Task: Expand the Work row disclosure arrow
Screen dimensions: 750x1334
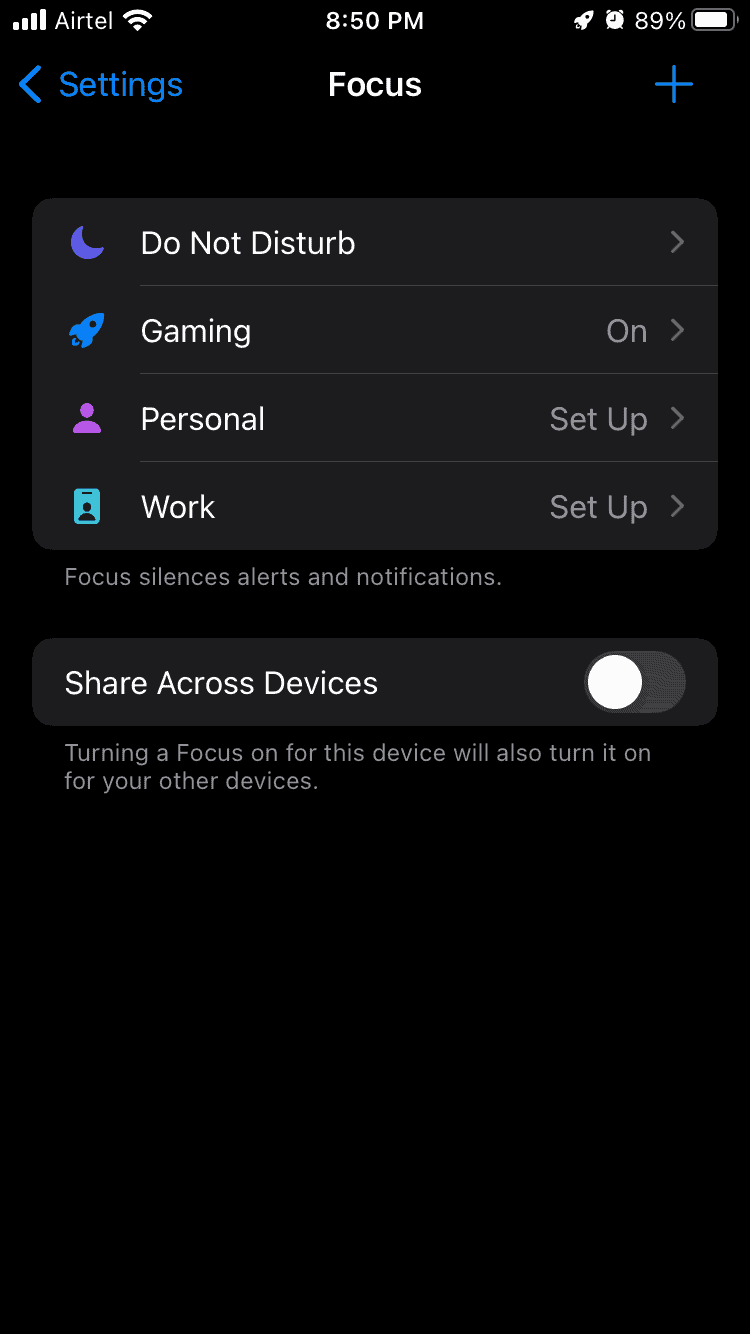Action: [x=677, y=506]
